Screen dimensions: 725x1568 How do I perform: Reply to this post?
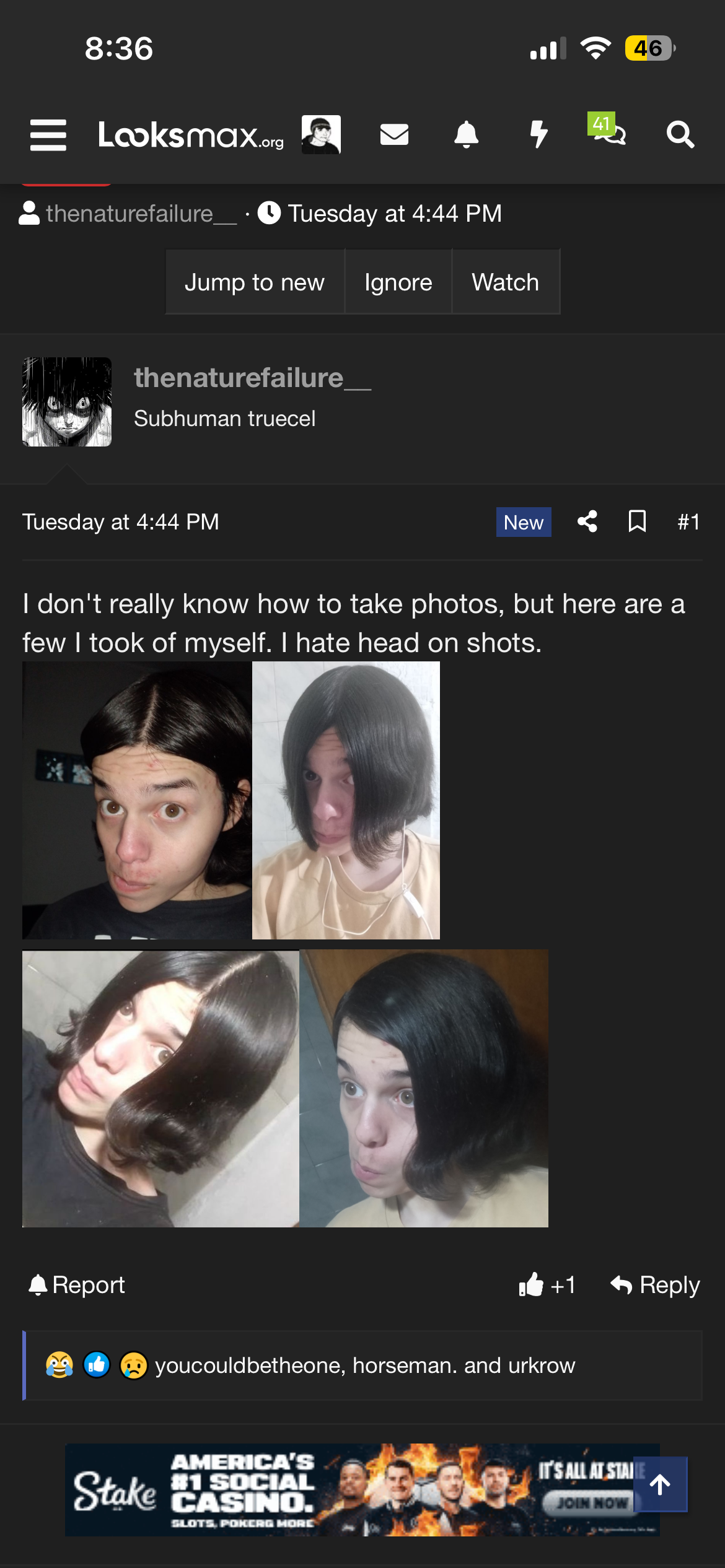coord(655,1285)
